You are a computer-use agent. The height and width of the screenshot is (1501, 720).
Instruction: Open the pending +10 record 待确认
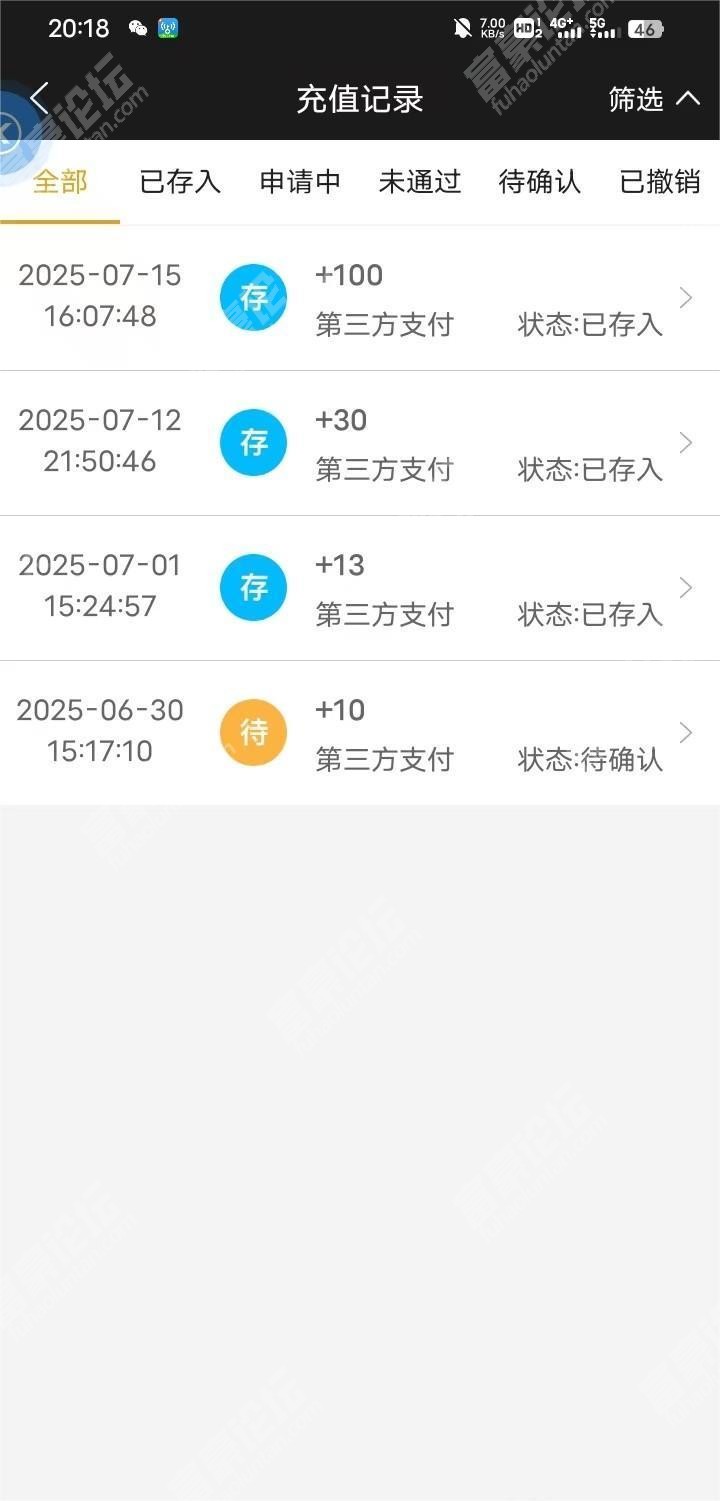pyautogui.click(x=360, y=733)
